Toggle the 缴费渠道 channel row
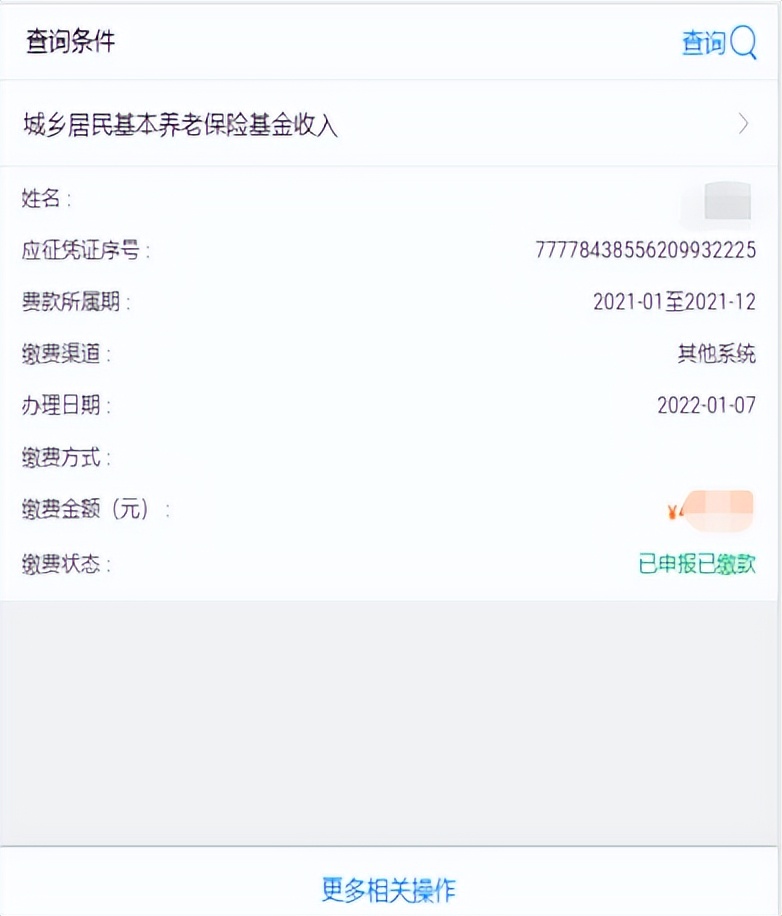The width and height of the screenshot is (782, 916). pos(390,354)
